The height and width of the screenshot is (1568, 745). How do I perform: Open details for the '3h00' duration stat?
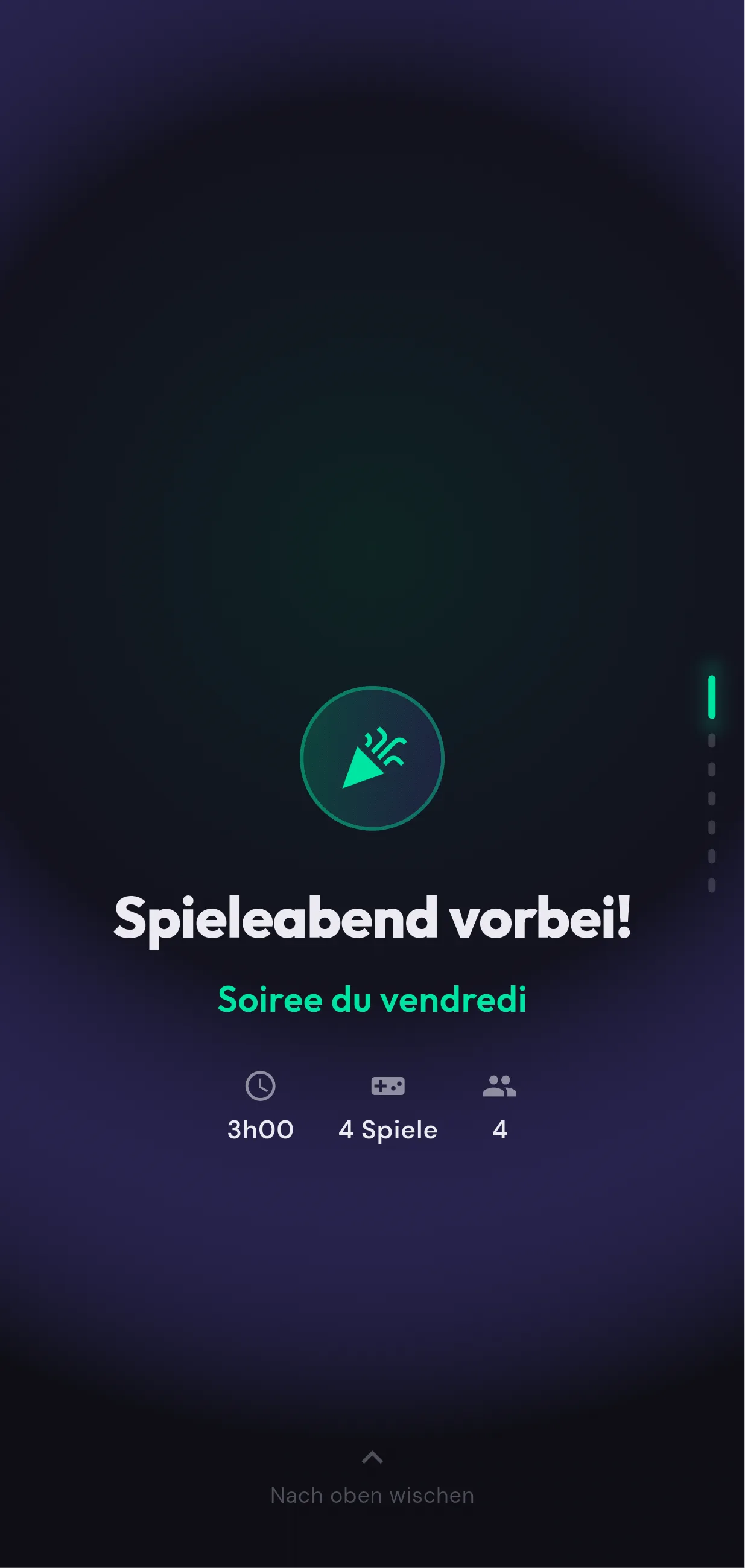[260, 1129]
